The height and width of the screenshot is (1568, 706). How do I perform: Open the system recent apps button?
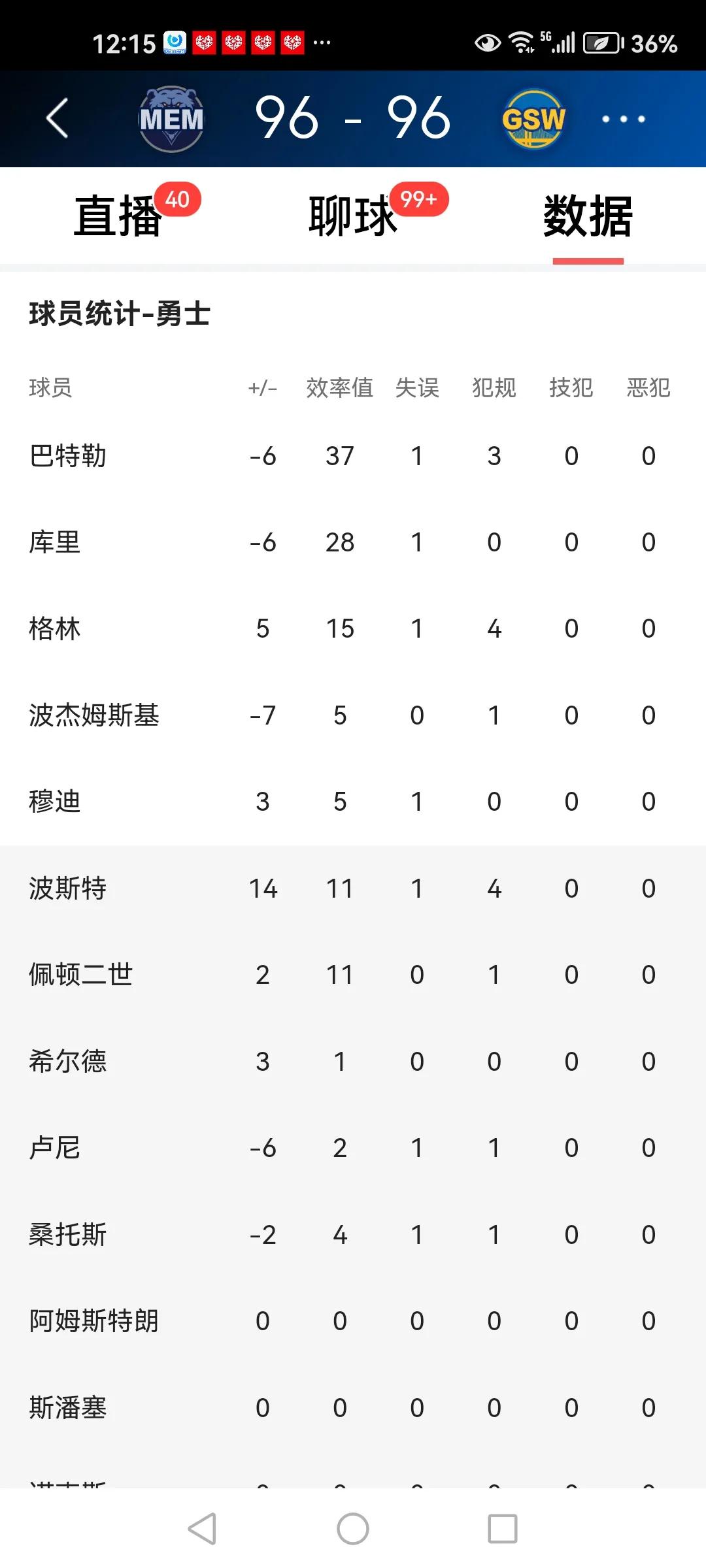click(x=503, y=1529)
